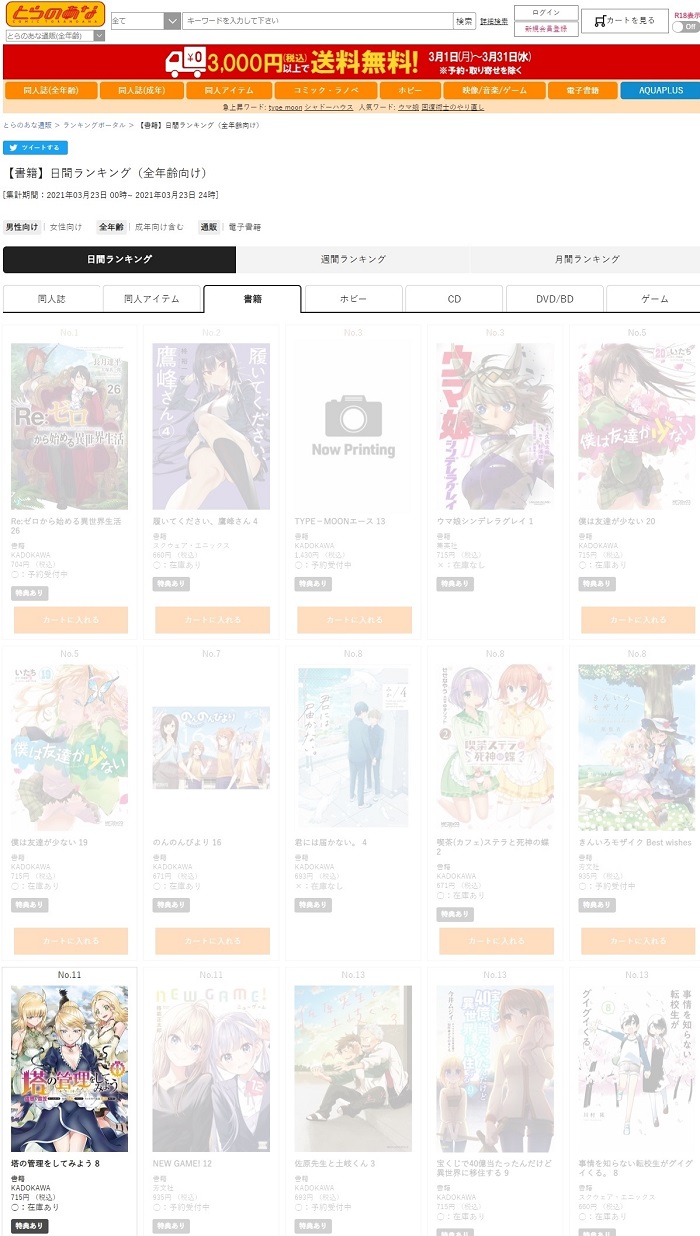Filter by 女性向け audience
Screen dimensions: 700x1236
pyautogui.click(x=66, y=227)
